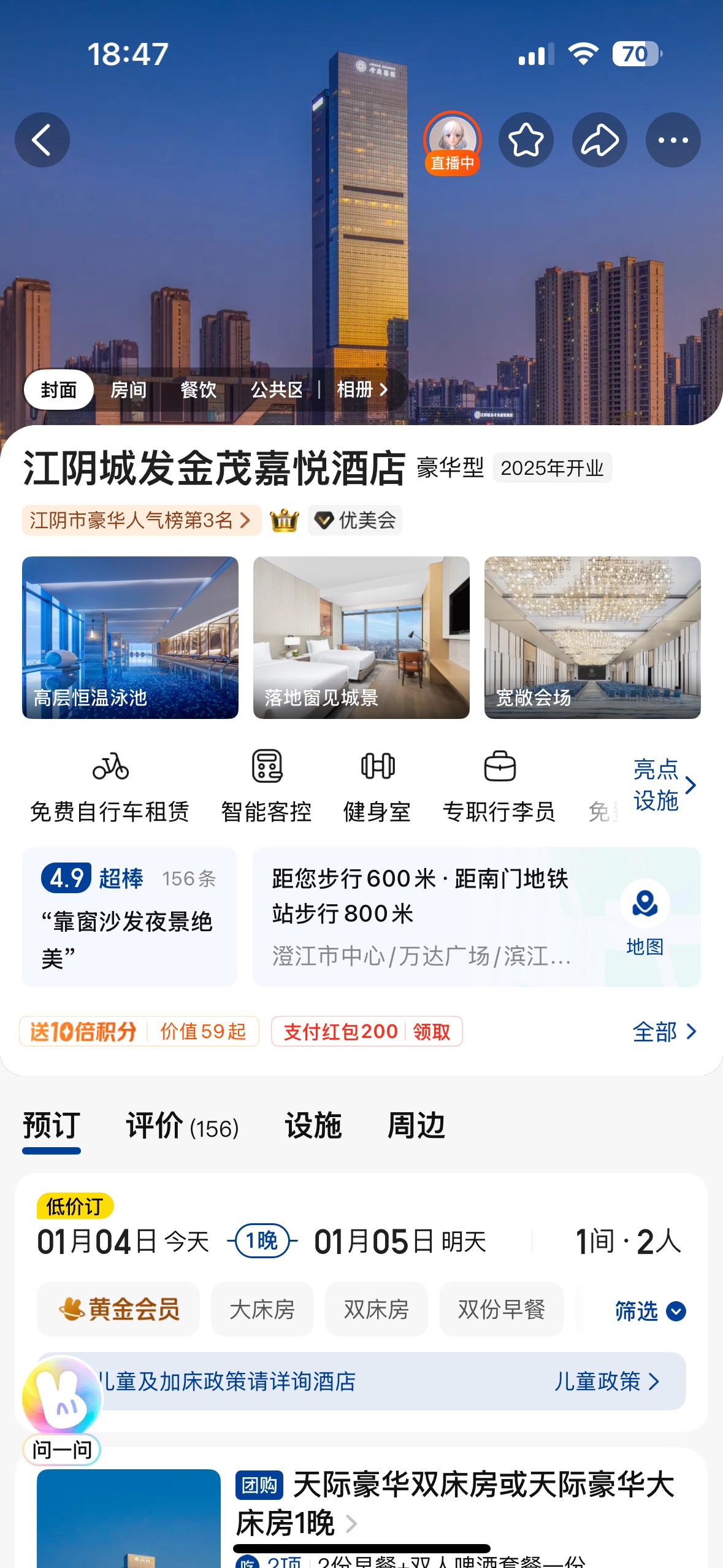Change the 01月04日 check-in date
The height and width of the screenshot is (1568, 723).
[123, 1242]
